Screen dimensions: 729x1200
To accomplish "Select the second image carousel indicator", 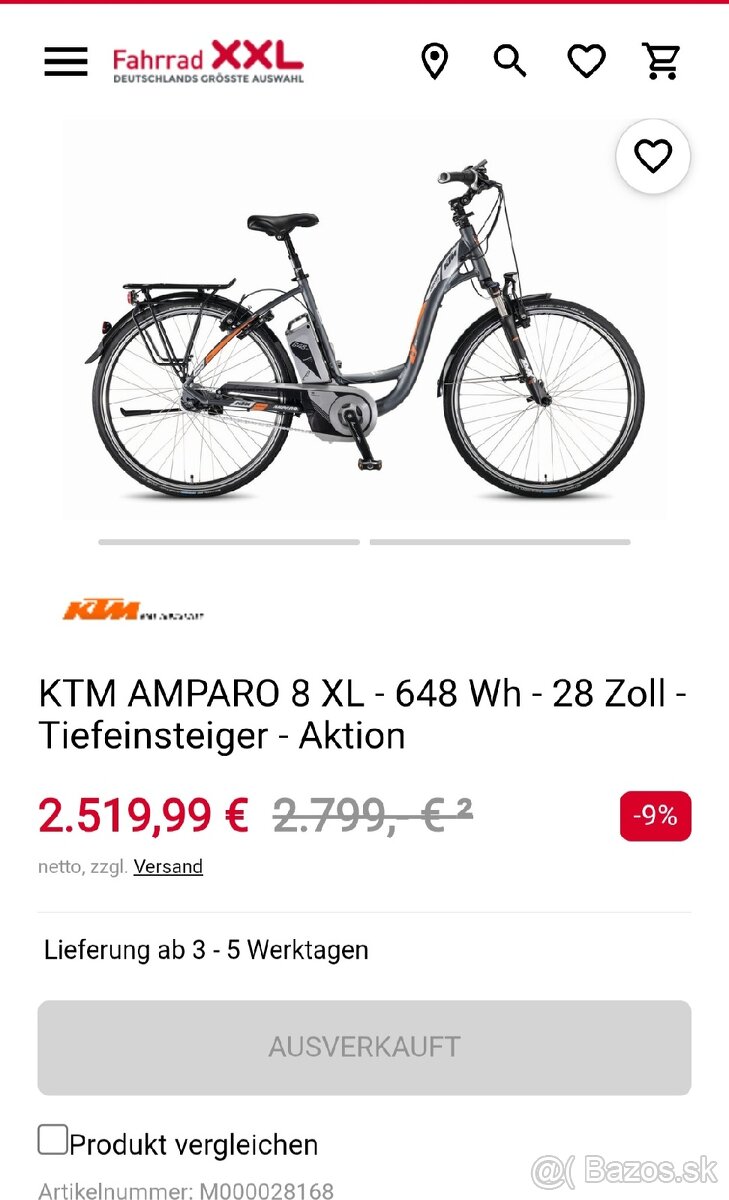I will (x=502, y=543).
